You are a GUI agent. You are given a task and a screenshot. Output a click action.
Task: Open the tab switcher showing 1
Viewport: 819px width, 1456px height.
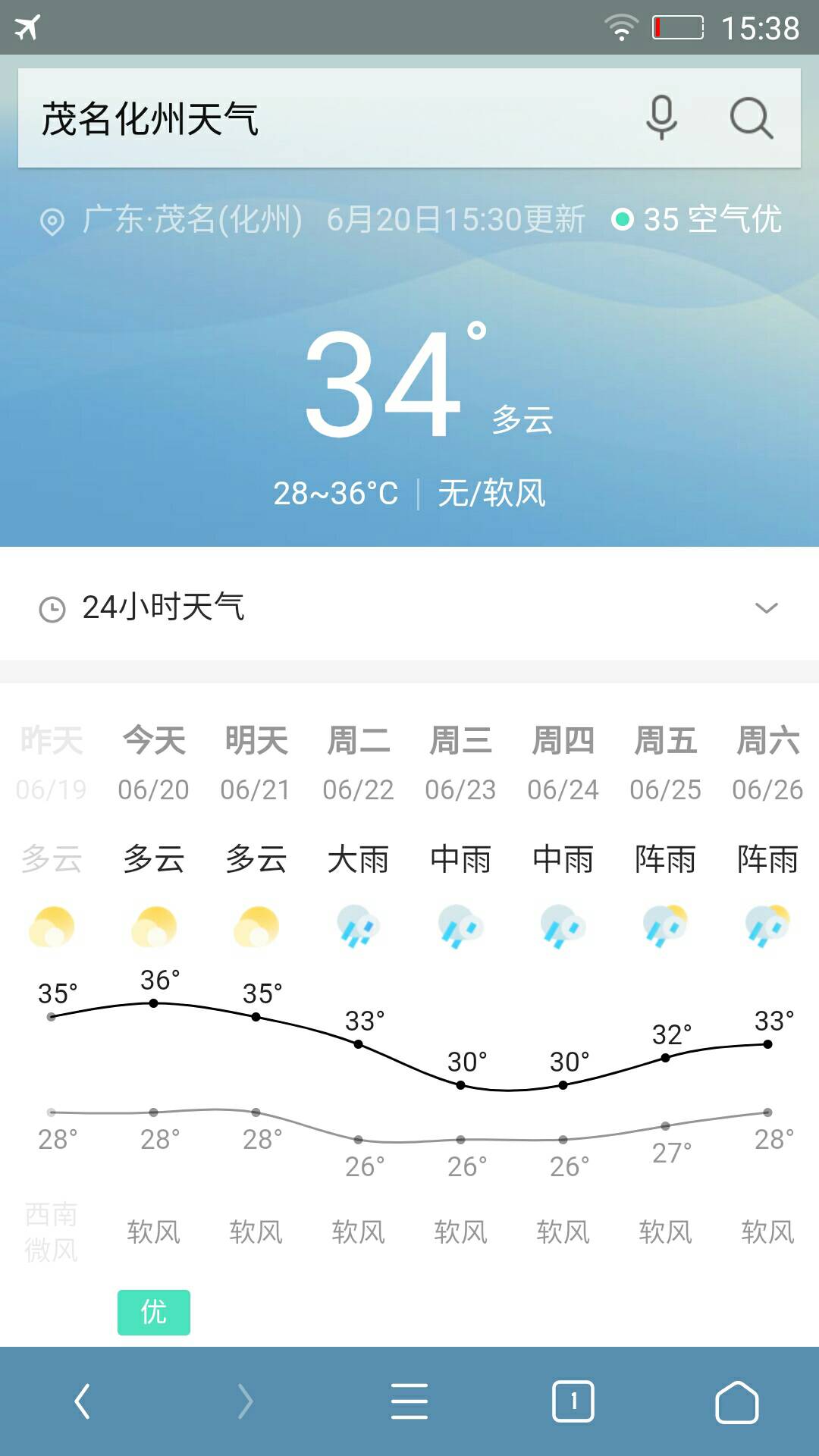573,1401
